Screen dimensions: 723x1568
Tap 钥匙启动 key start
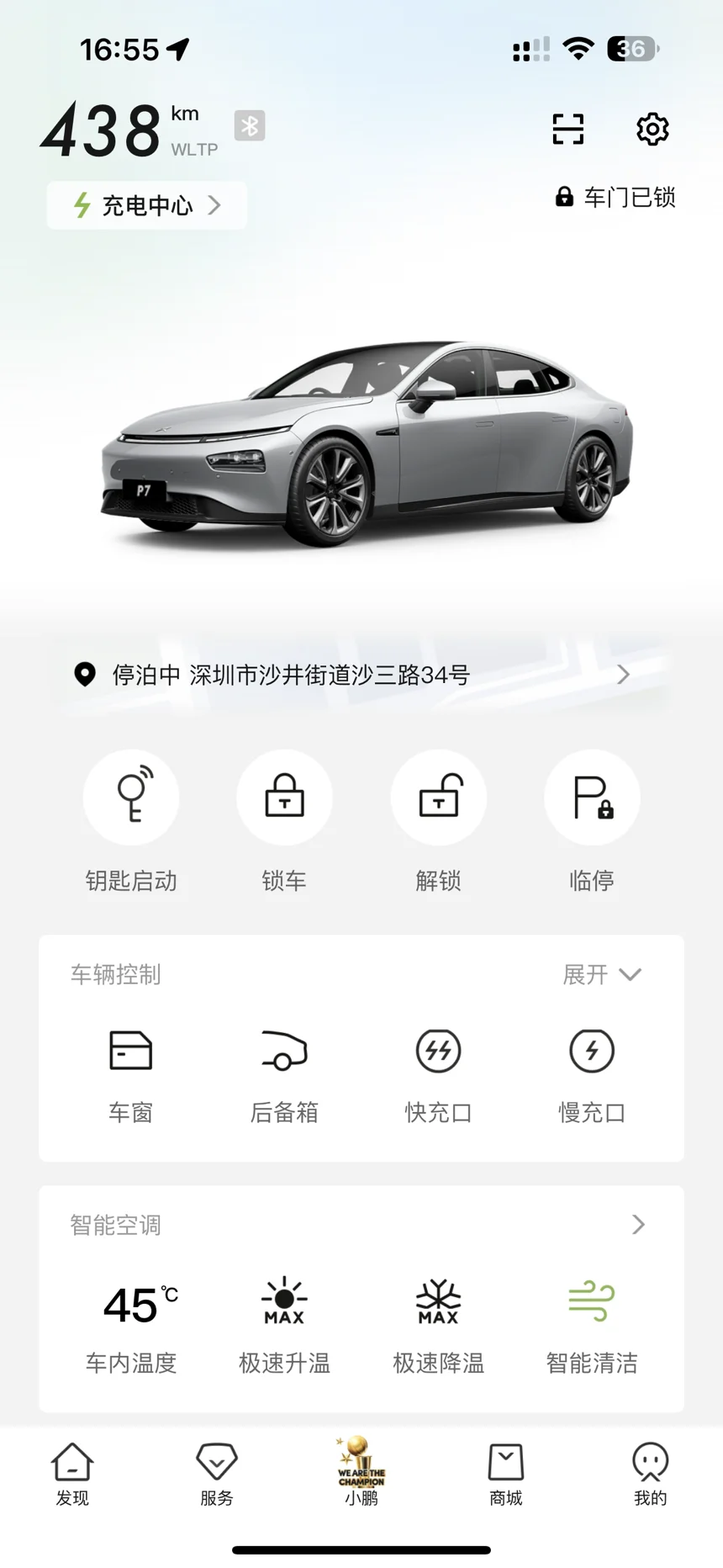point(131,822)
